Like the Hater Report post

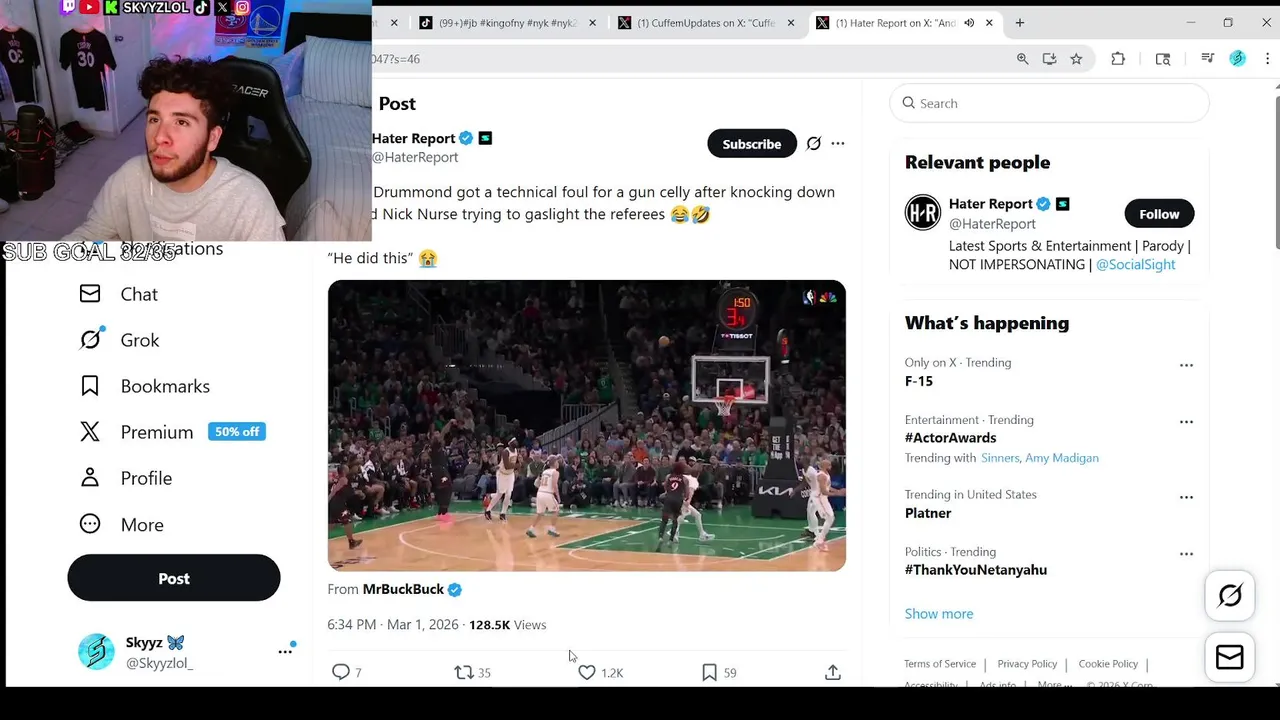587,673
